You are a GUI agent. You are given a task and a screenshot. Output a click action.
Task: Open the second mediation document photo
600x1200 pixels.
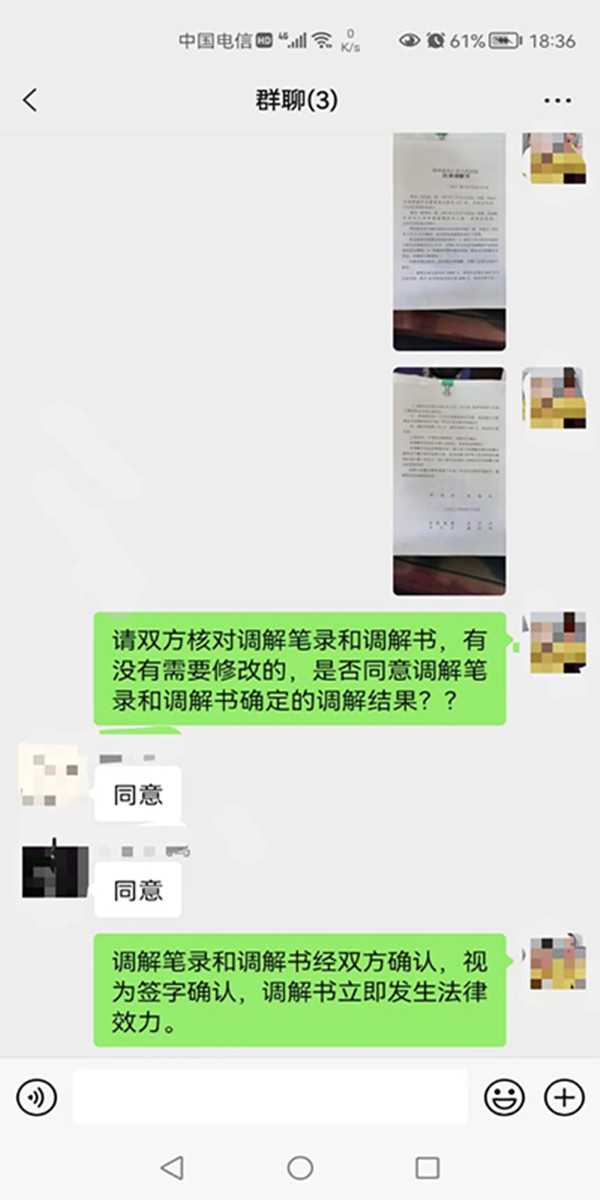pos(448,481)
